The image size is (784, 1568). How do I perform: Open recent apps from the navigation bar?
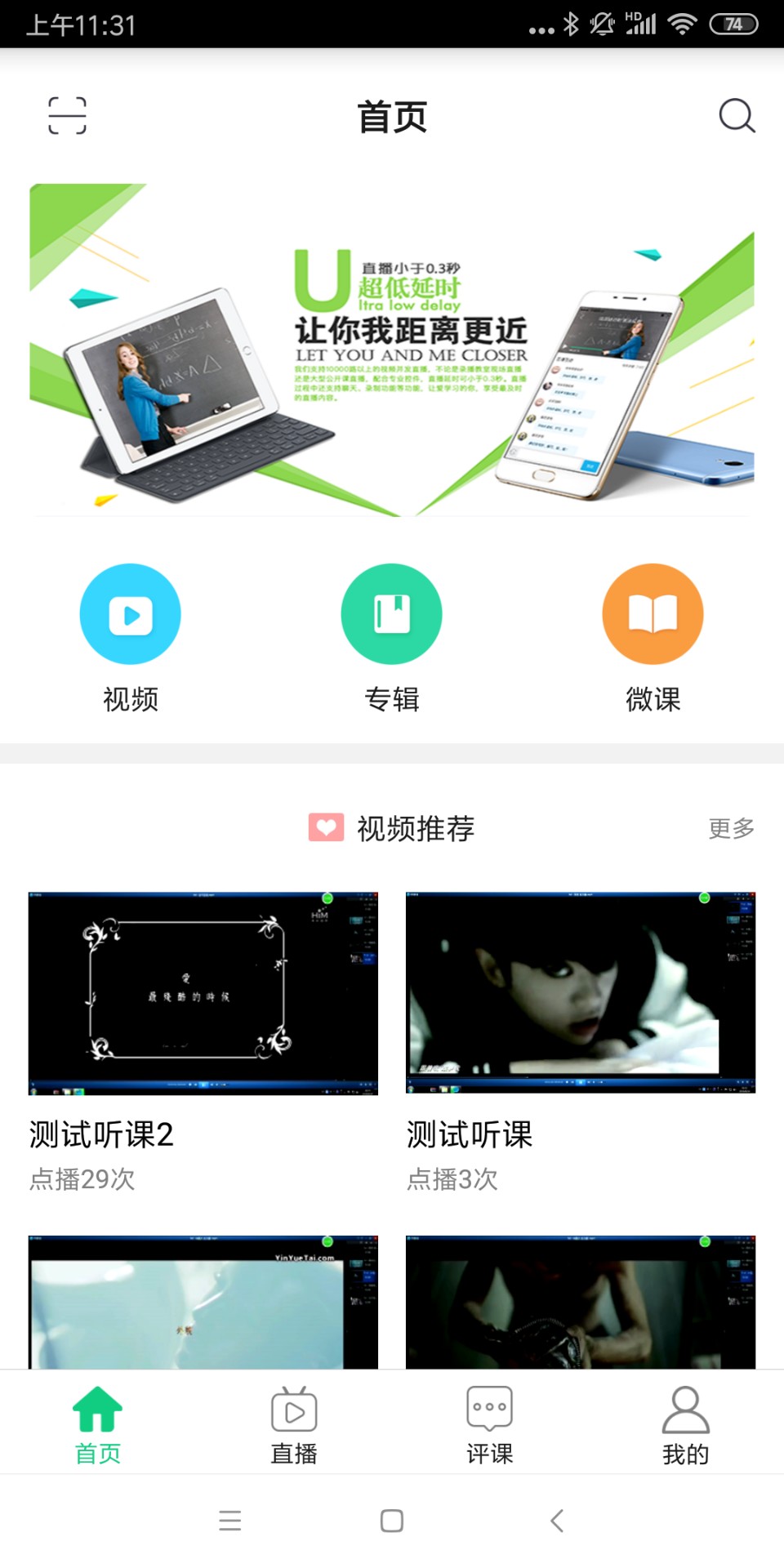point(230,1521)
